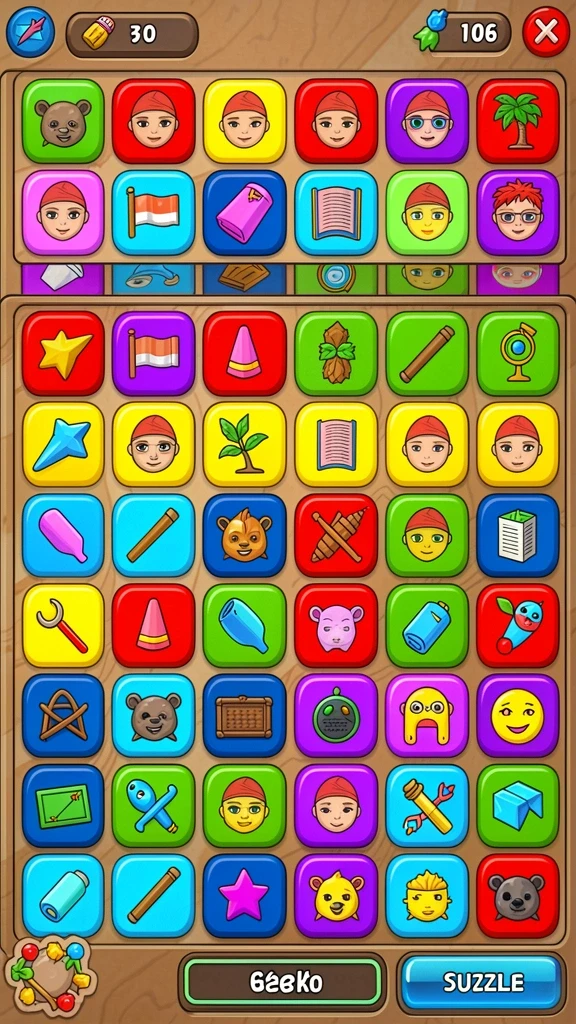The height and width of the screenshot is (1024, 576).
Task: Tap the blue compass button
Action: click(x=30, y=31)
